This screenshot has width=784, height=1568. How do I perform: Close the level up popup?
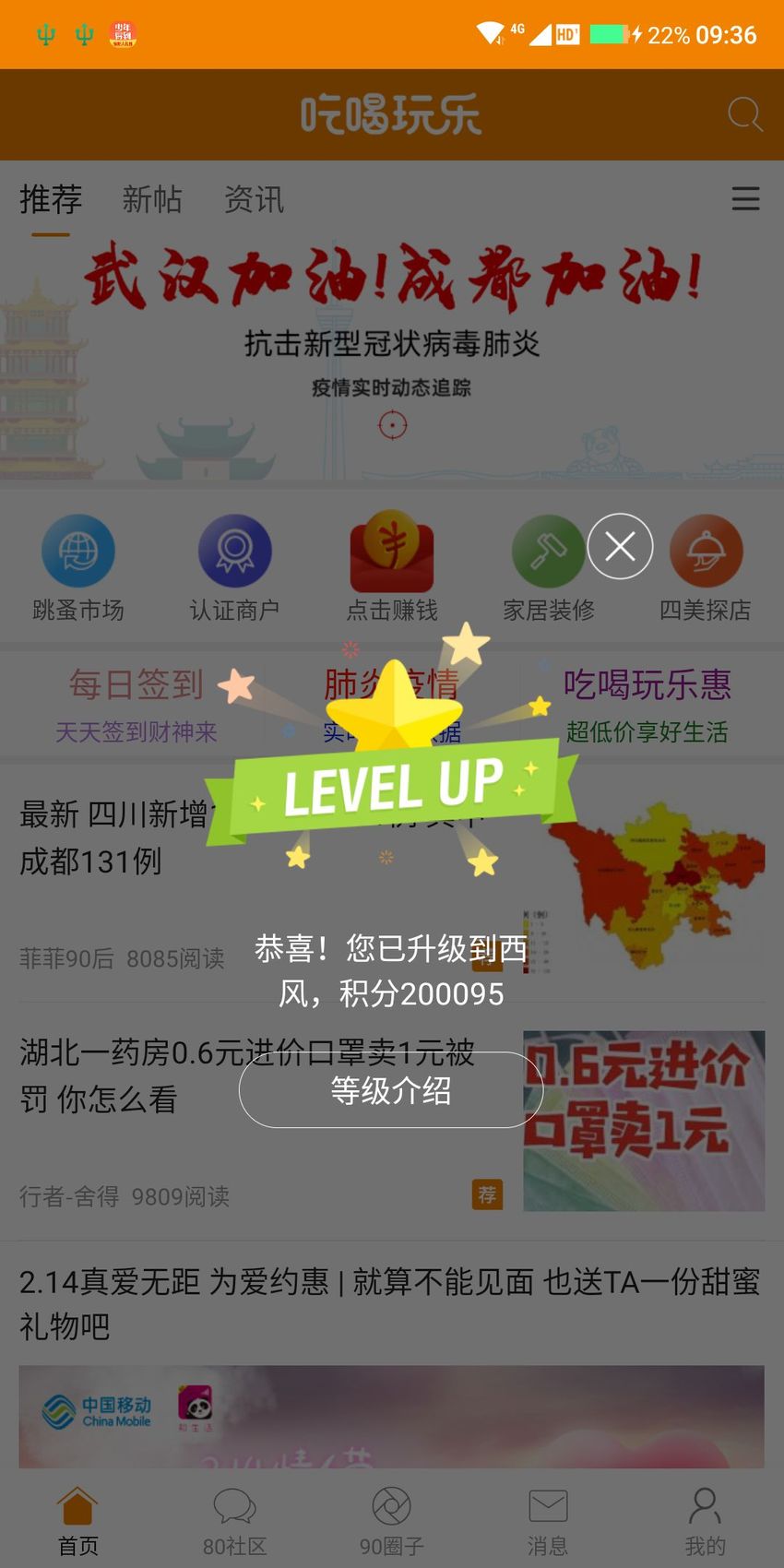[x=620, y=546]
